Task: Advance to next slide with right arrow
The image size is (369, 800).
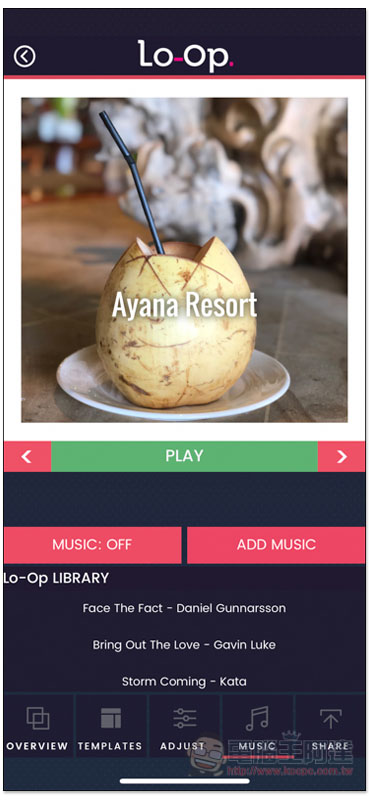Action: pyautogui.click(x=341, y=456)
